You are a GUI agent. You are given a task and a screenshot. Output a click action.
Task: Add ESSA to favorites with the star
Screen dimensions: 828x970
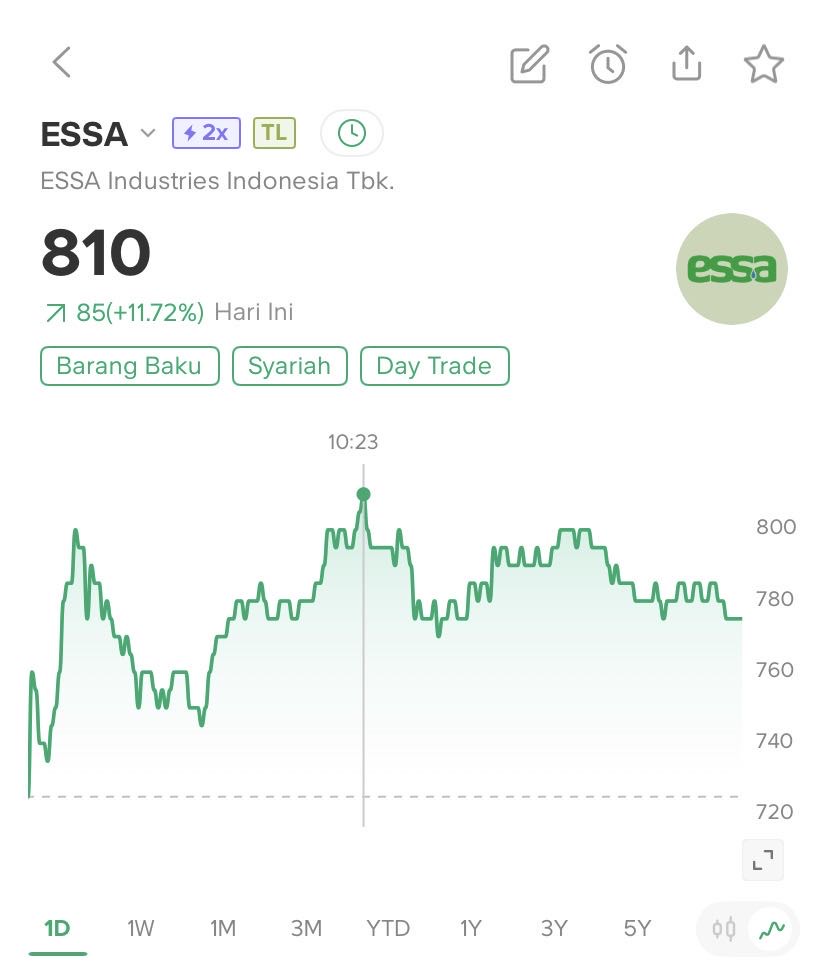[764, 64]
